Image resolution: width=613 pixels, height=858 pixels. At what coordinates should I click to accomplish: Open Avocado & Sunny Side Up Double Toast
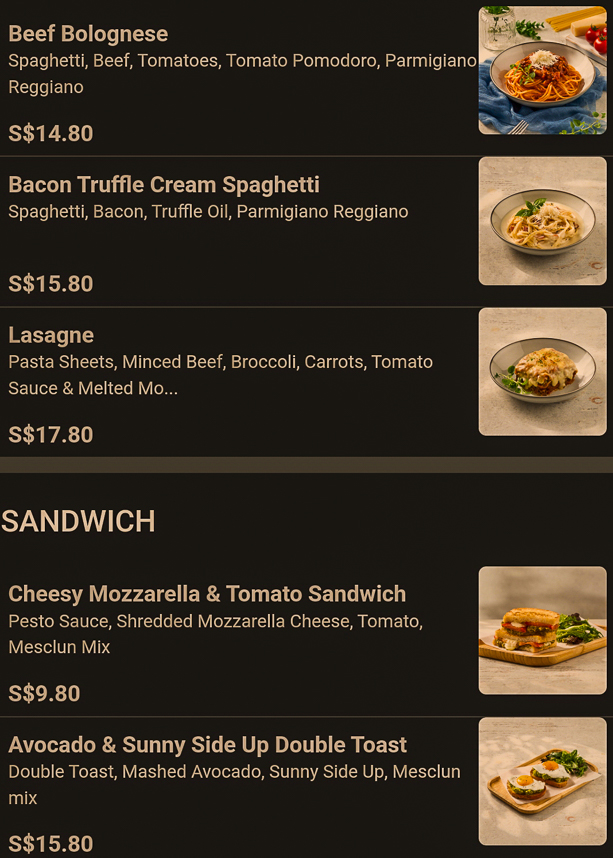coord(207,745)
